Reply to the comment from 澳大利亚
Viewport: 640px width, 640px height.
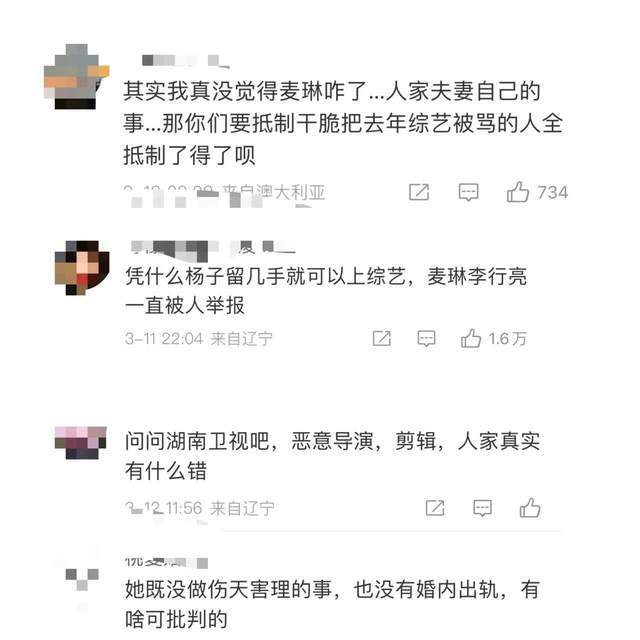click(468, 192)
